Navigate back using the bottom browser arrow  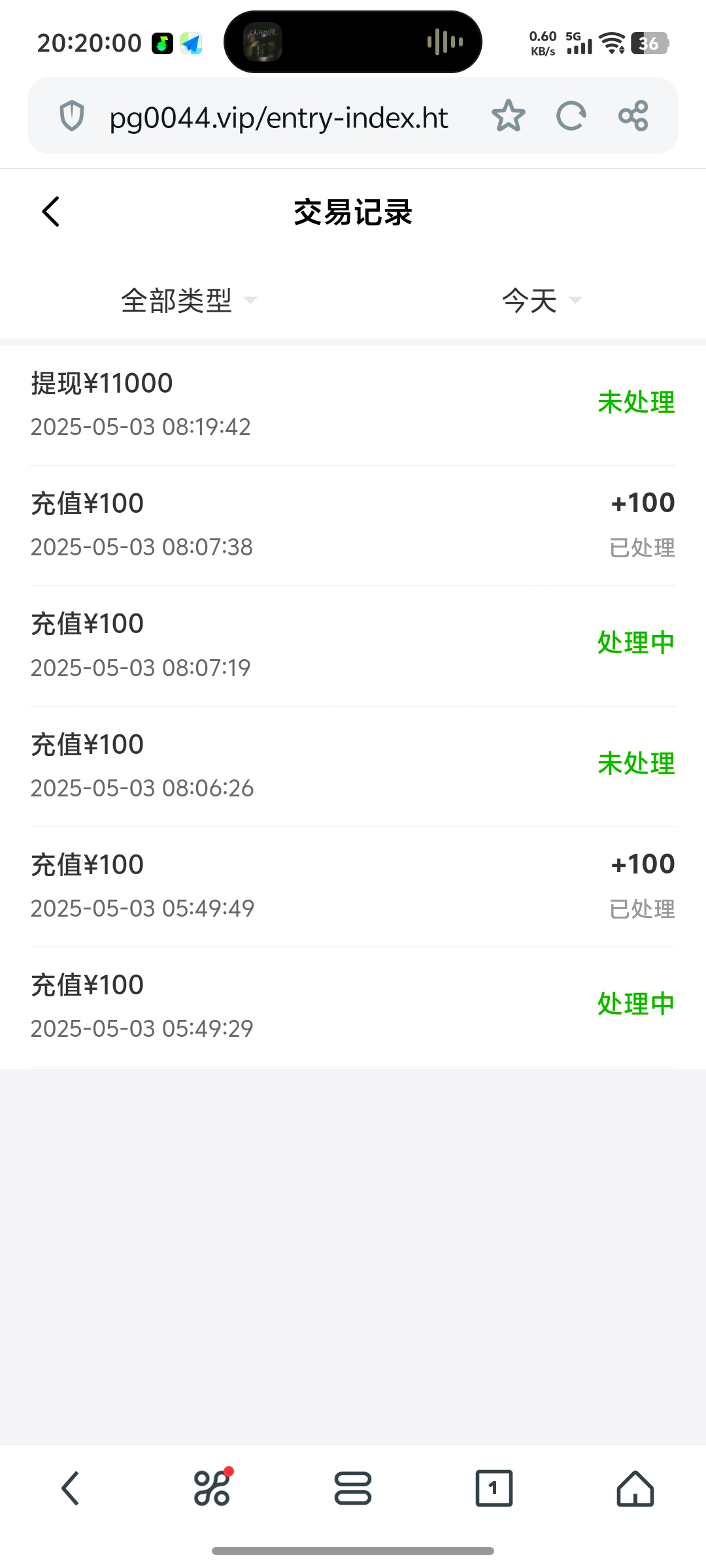pyautogui.click(x=71, y=1488)
